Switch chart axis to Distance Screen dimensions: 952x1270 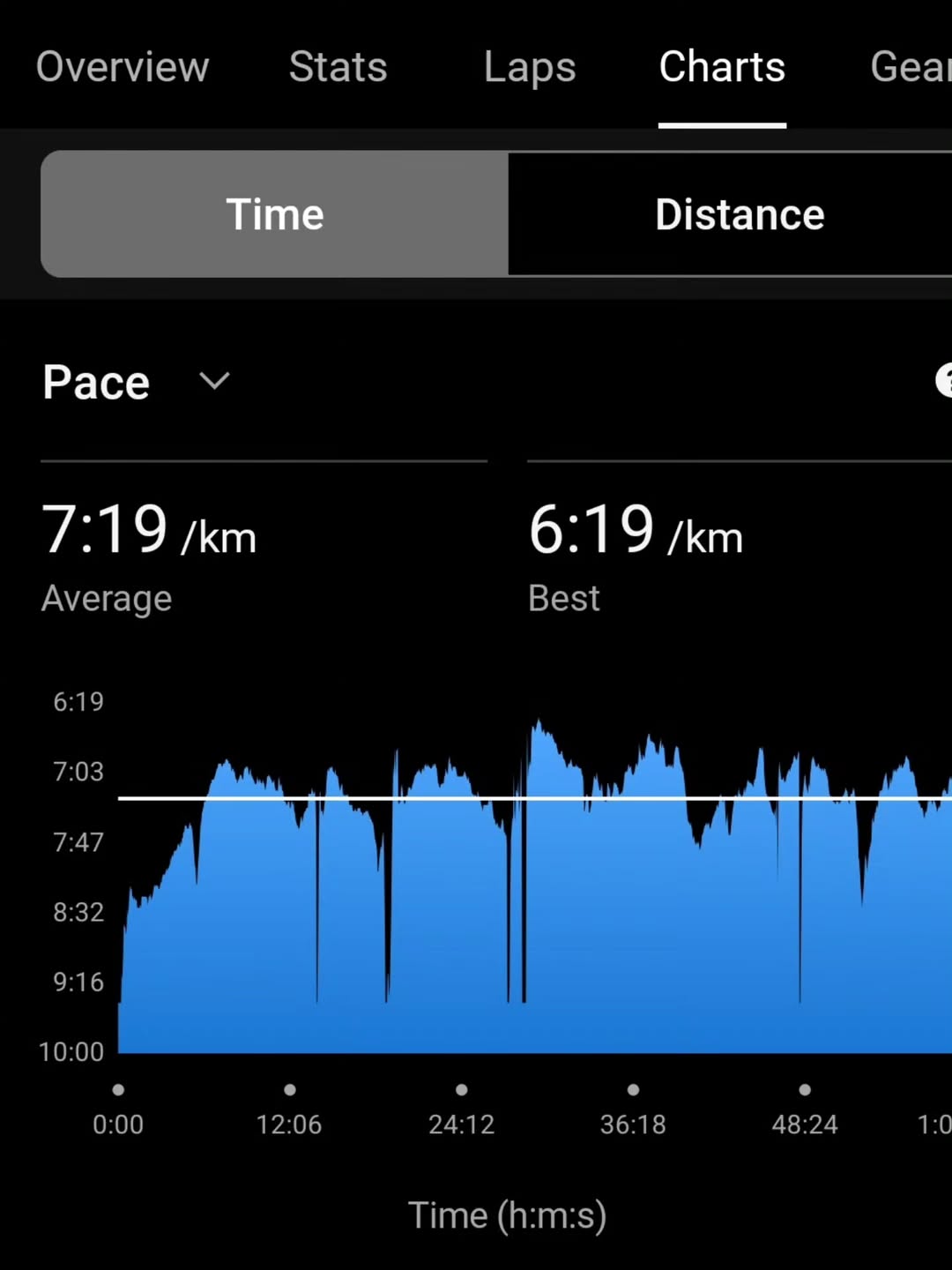point(739,214)
